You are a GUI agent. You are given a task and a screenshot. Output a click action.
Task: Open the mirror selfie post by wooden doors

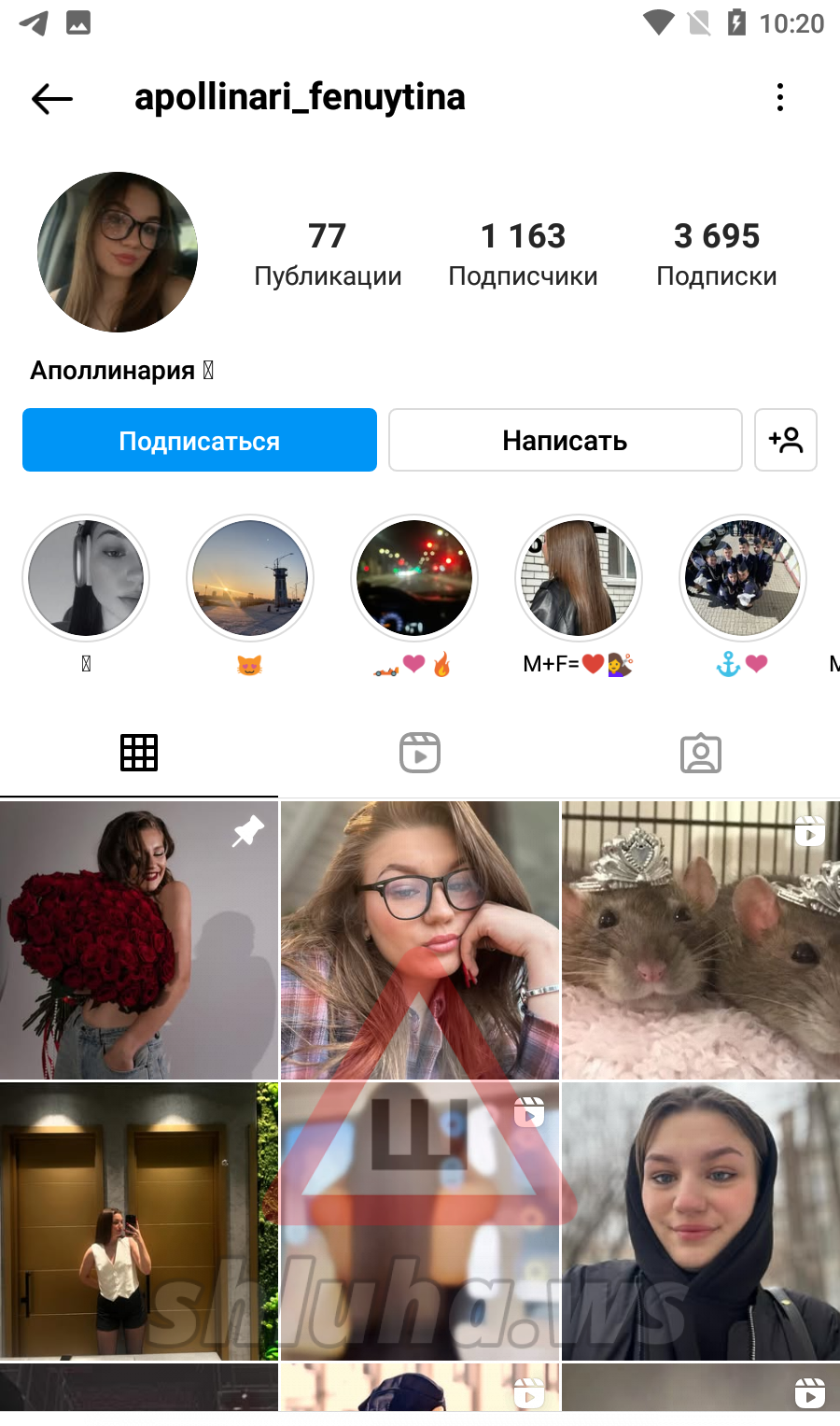[139, 1221]
